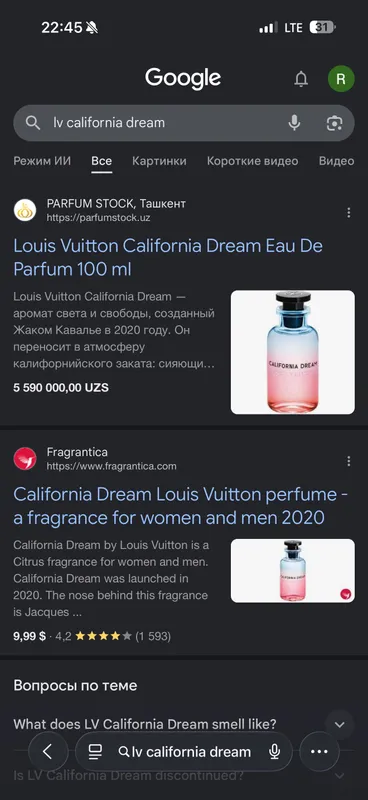Viewport: 368px width, 800px height.
Task: Go back with the bottom toolbar arrow
Action: point(48,752)
